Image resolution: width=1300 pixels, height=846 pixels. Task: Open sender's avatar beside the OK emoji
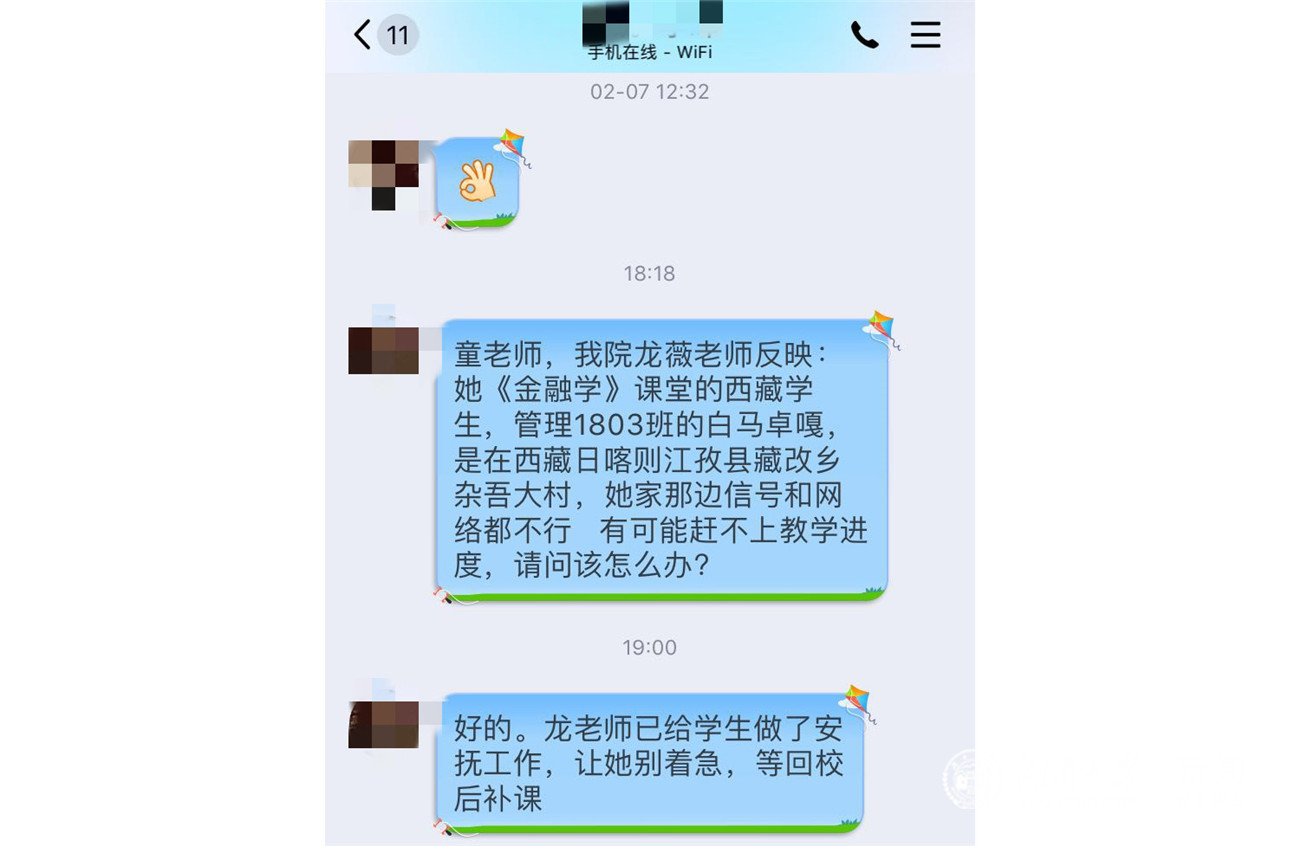pyautogui.click(x=383, y=175)
